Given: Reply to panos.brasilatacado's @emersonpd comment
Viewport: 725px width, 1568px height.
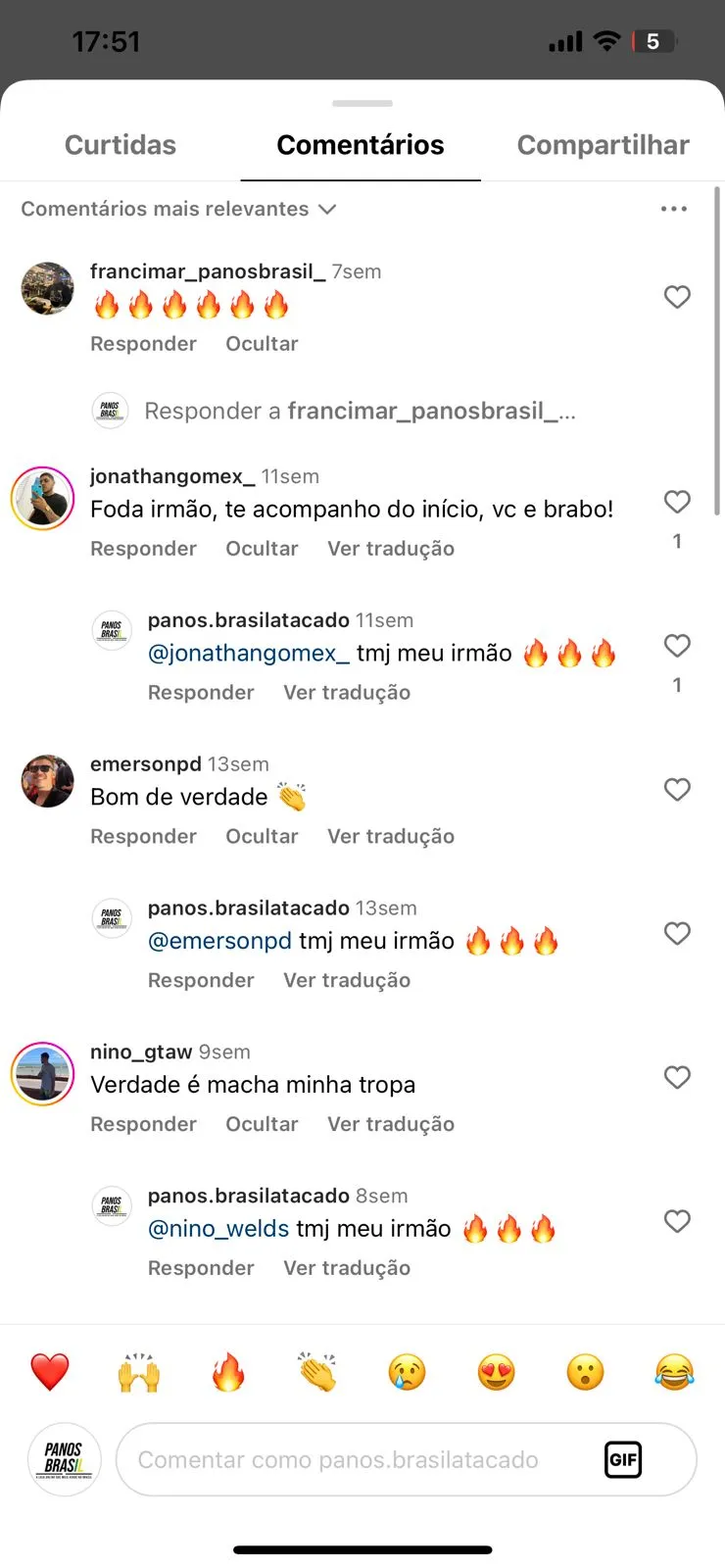Looking at the screenshot, I should point(201,981).
